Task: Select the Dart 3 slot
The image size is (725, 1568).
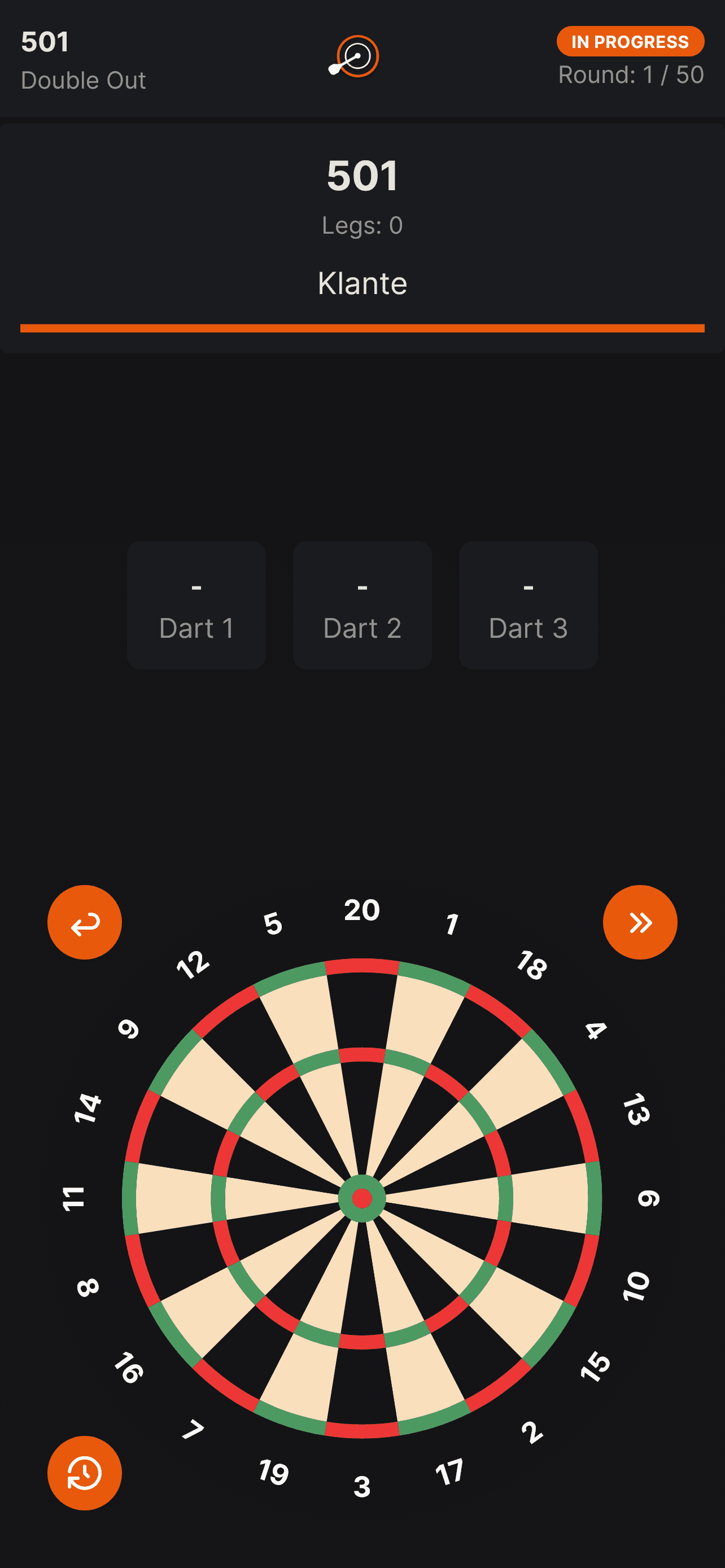Action: tap(528, 605)
